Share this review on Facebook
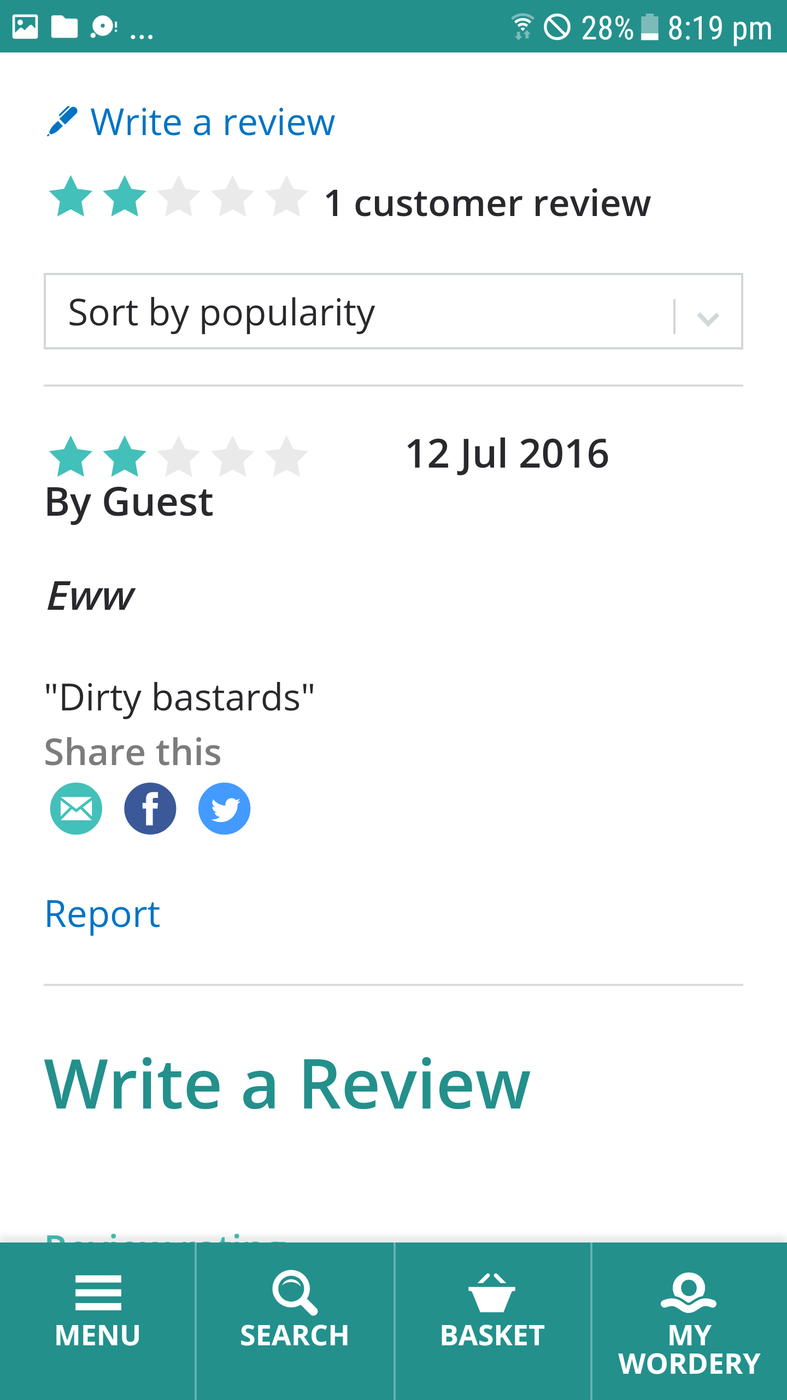The image size is (787, 1400). (x=150, y=808)
